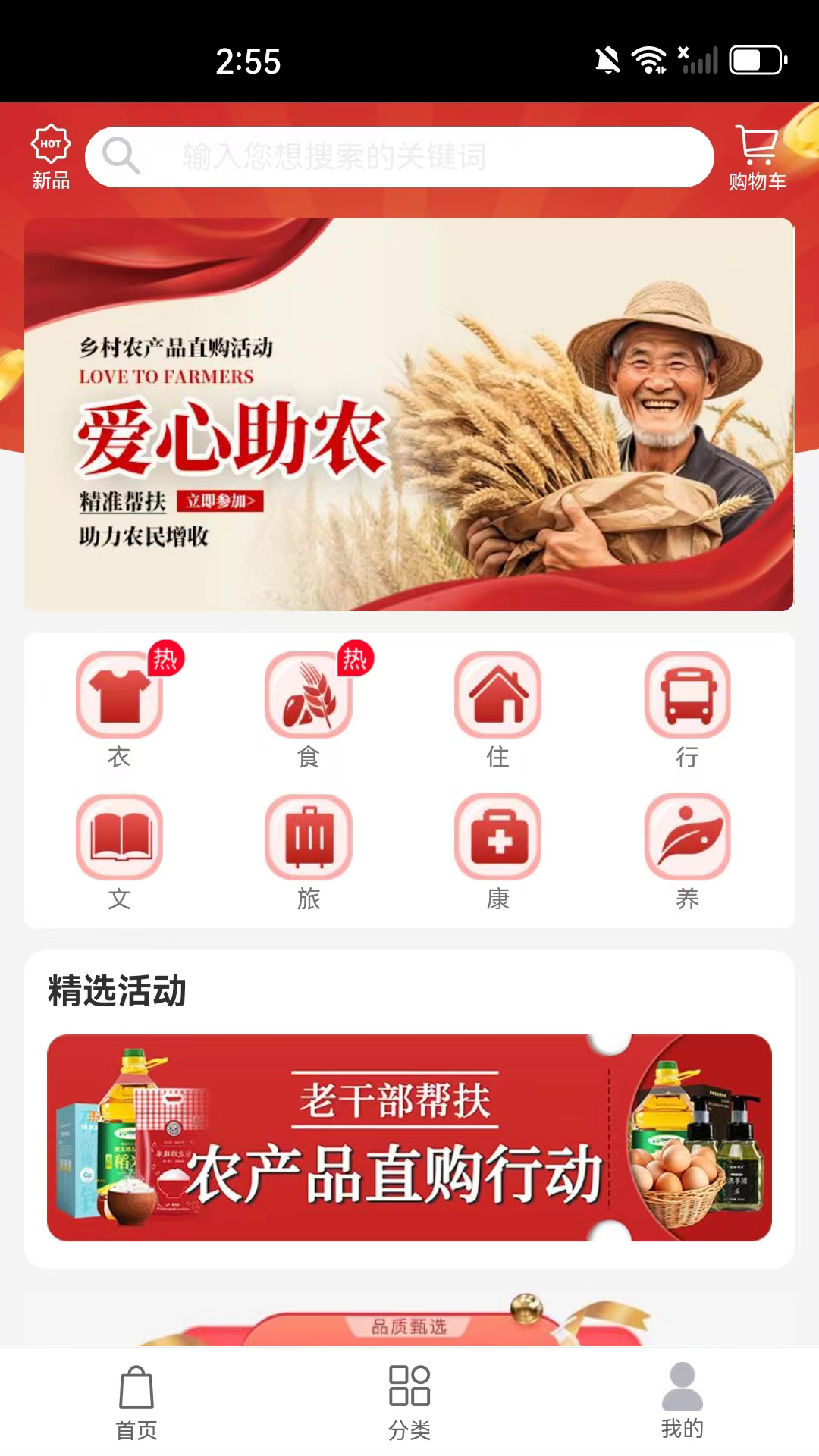Open the 新品 hot new products icon

(50, 156)
